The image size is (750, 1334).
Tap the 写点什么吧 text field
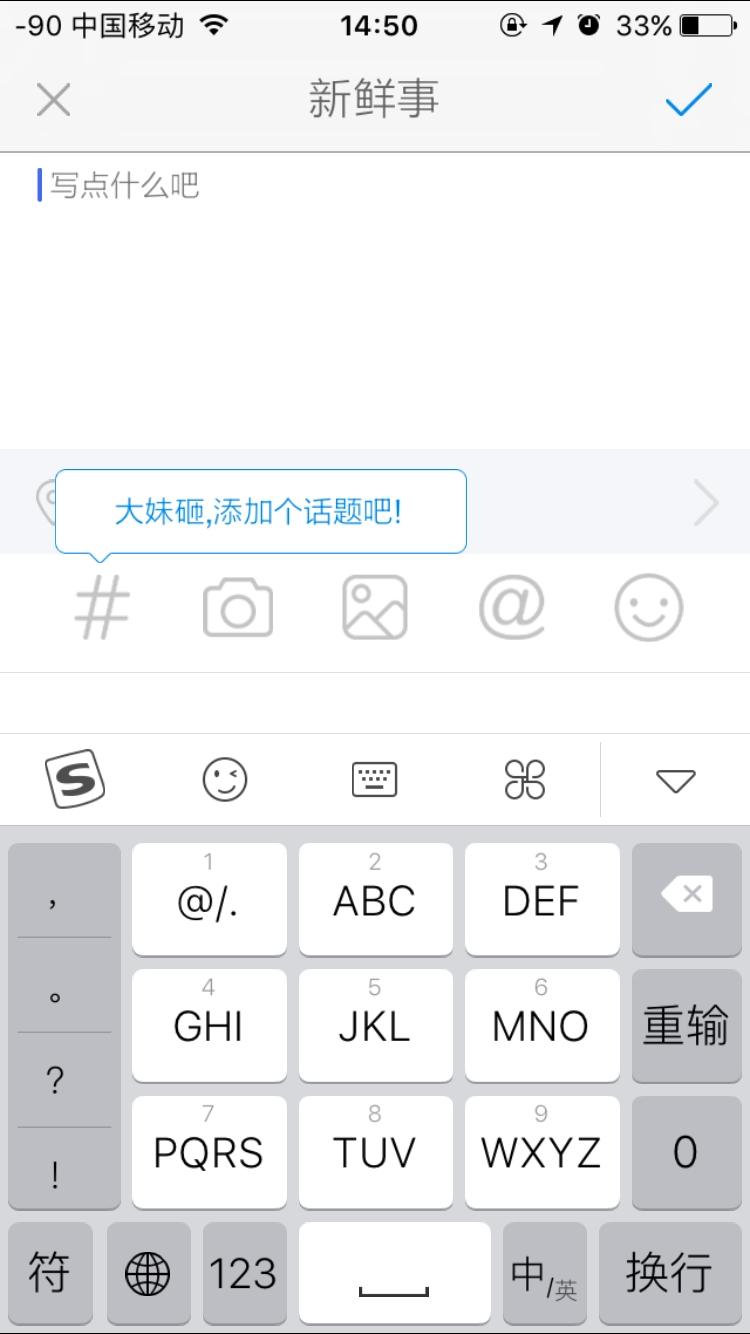(x=375, y=300)
